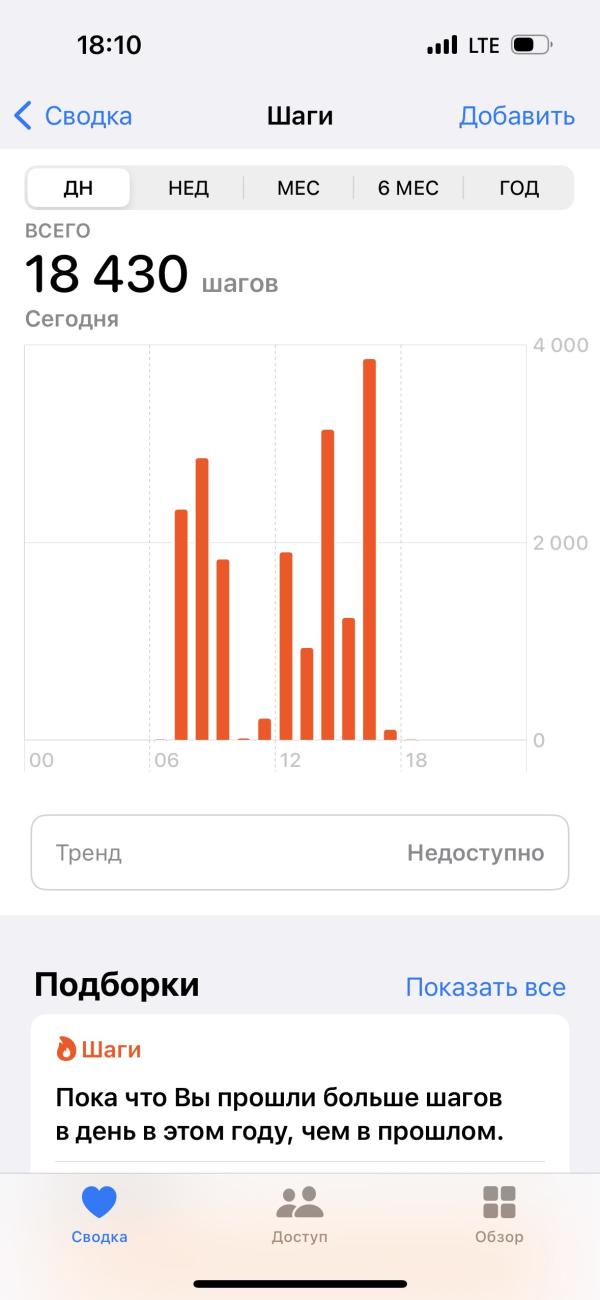The image size is (600, 1300).
Task: Tap Показать все for Подборки
Action: tap(485, 987)
